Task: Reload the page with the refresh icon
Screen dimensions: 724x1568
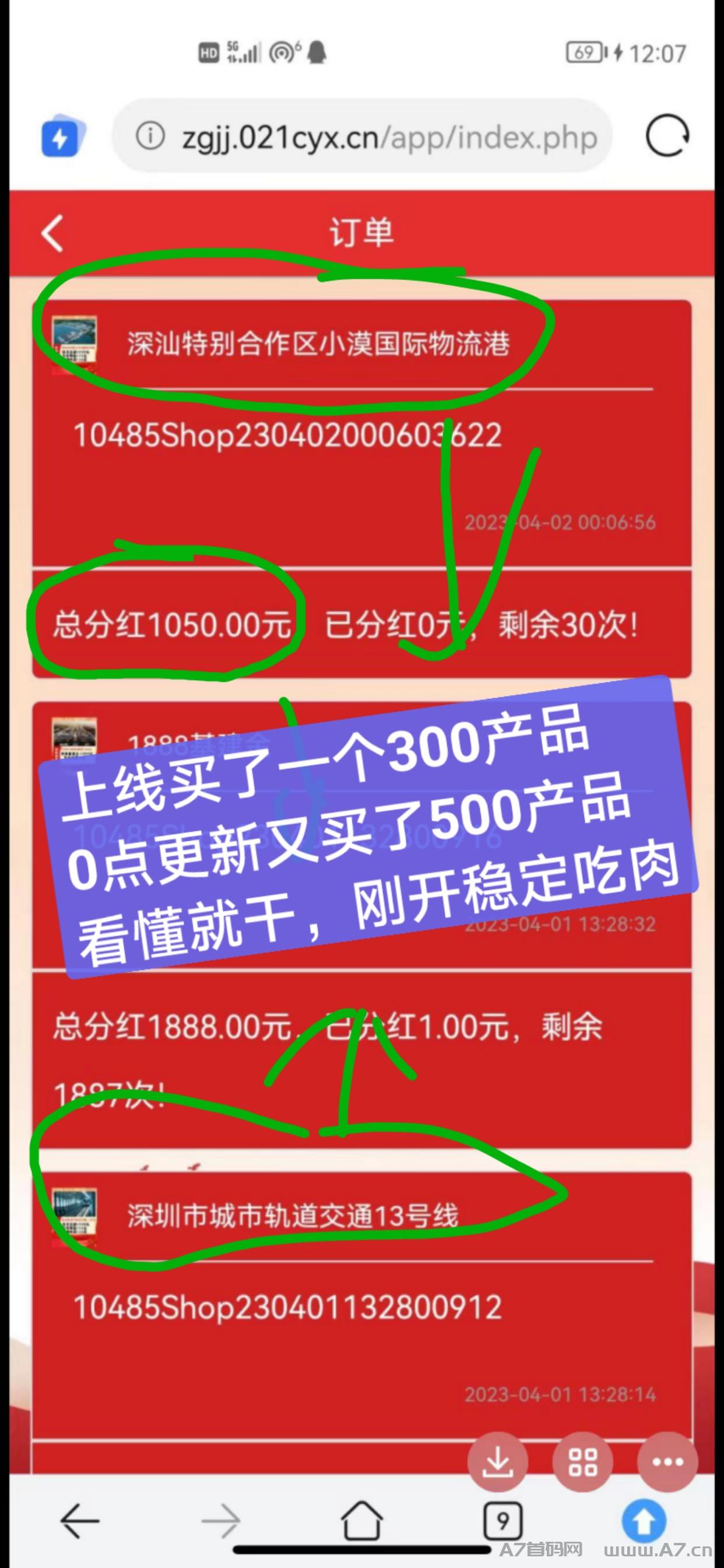Action: coord(667,136)
